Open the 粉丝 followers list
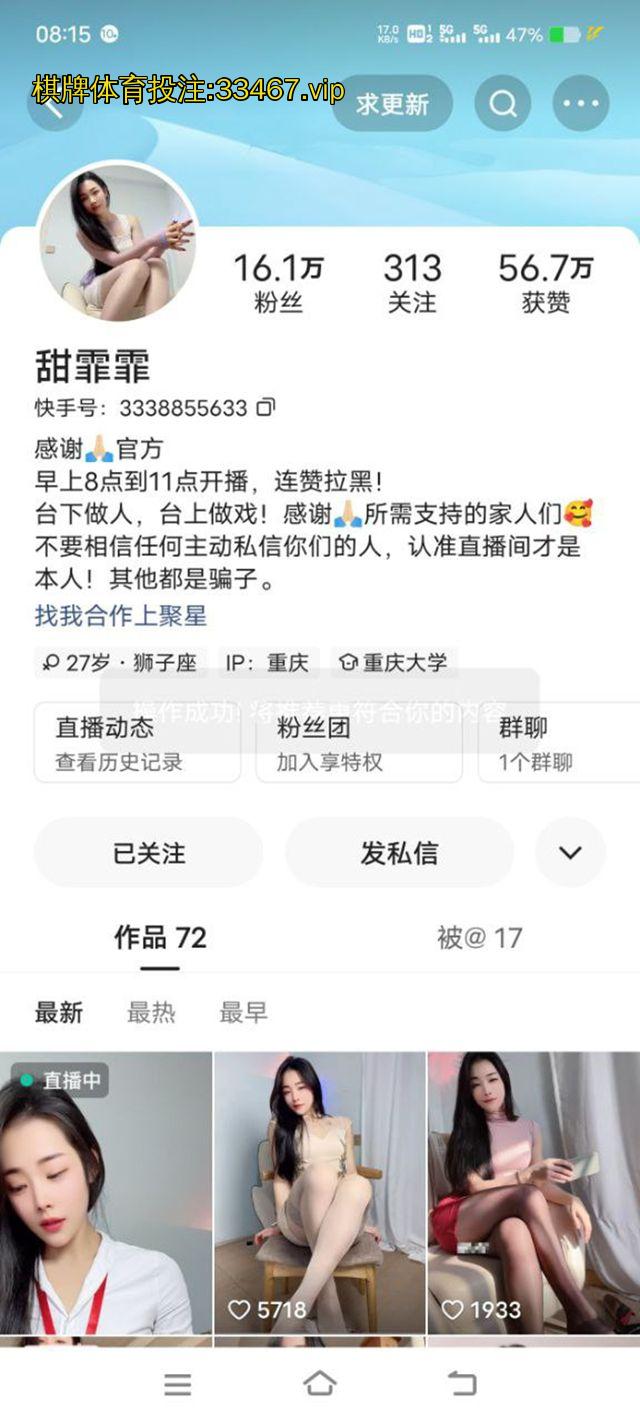 278,283
